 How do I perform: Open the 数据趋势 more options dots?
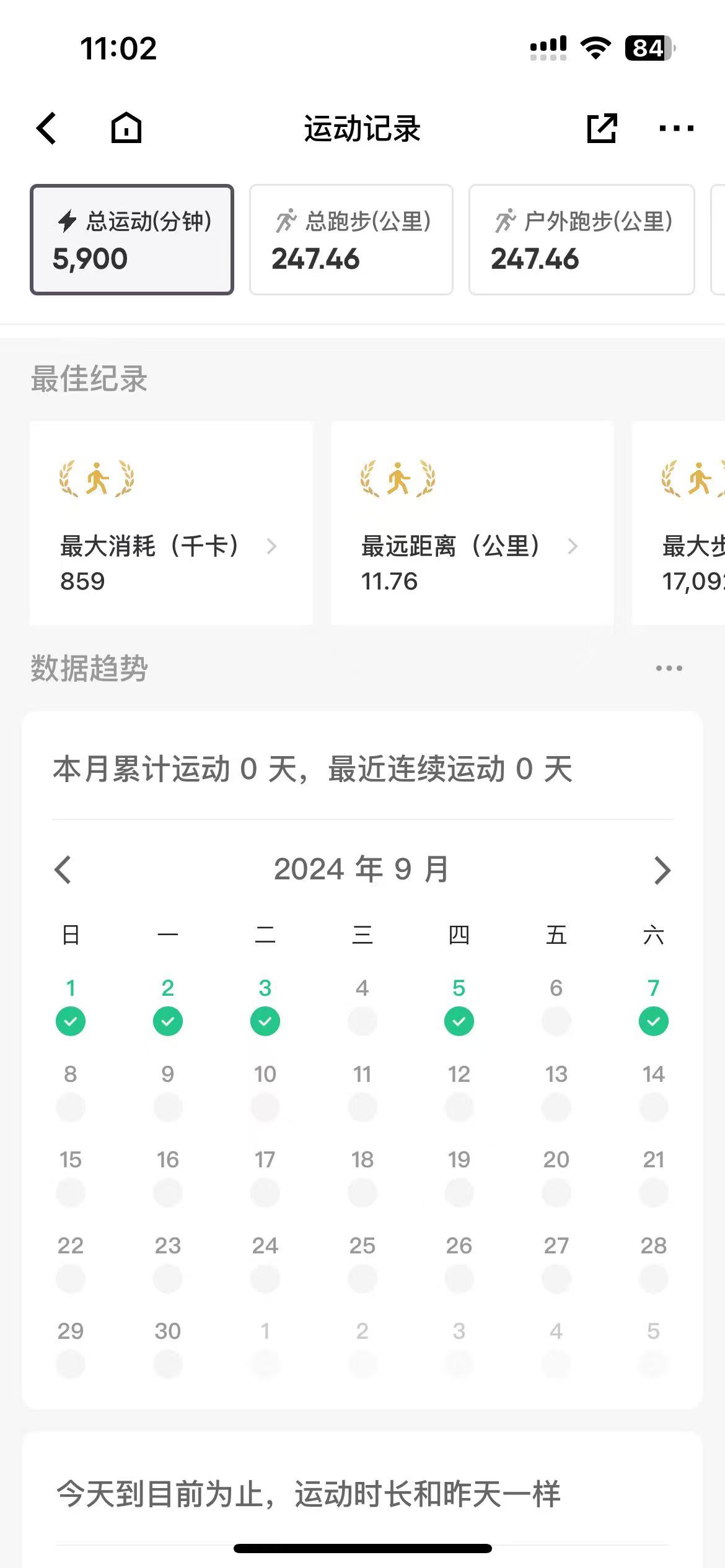click(x=669, y=668)
